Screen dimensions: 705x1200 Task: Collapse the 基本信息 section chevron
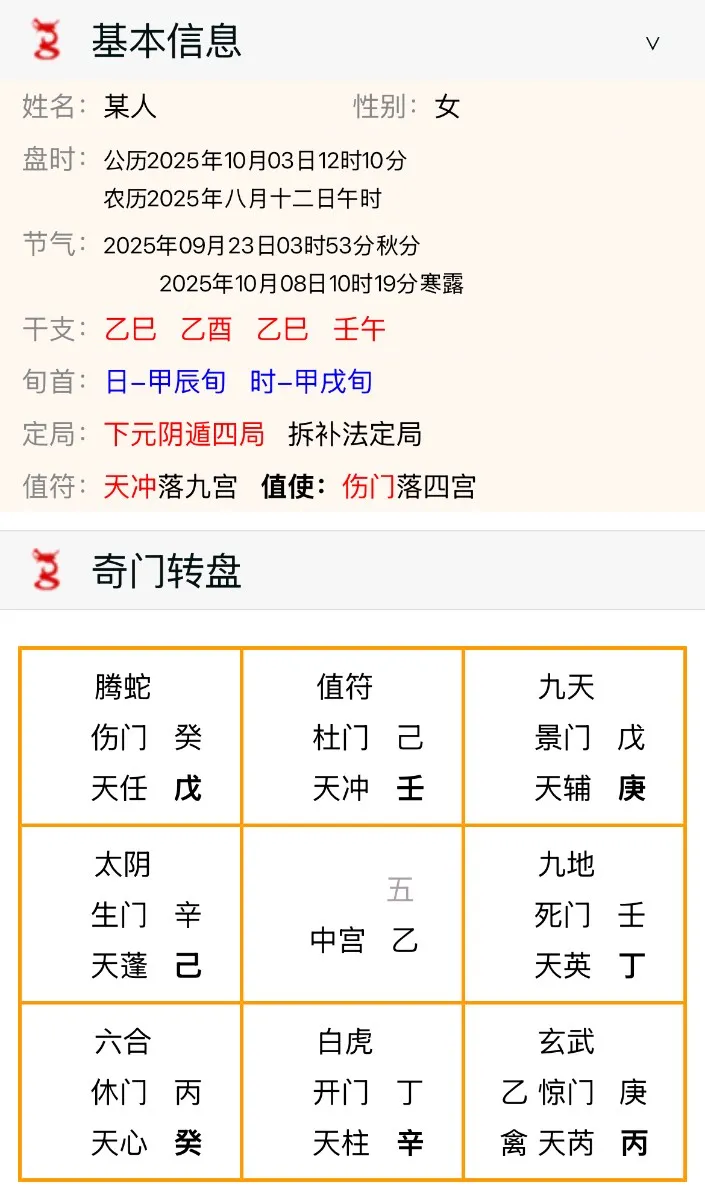(x=652, y=43)
